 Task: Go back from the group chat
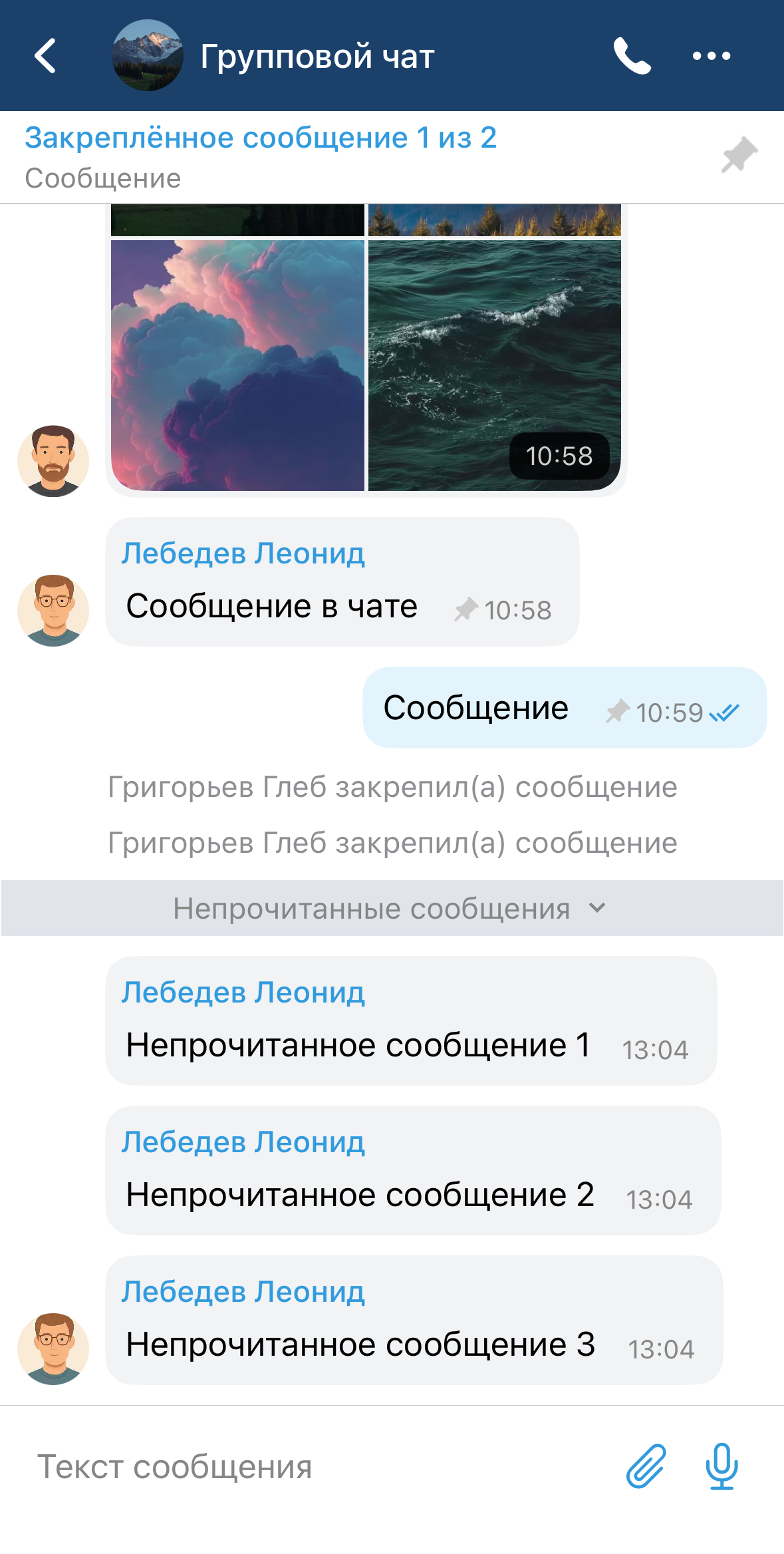tap(45, 56)
